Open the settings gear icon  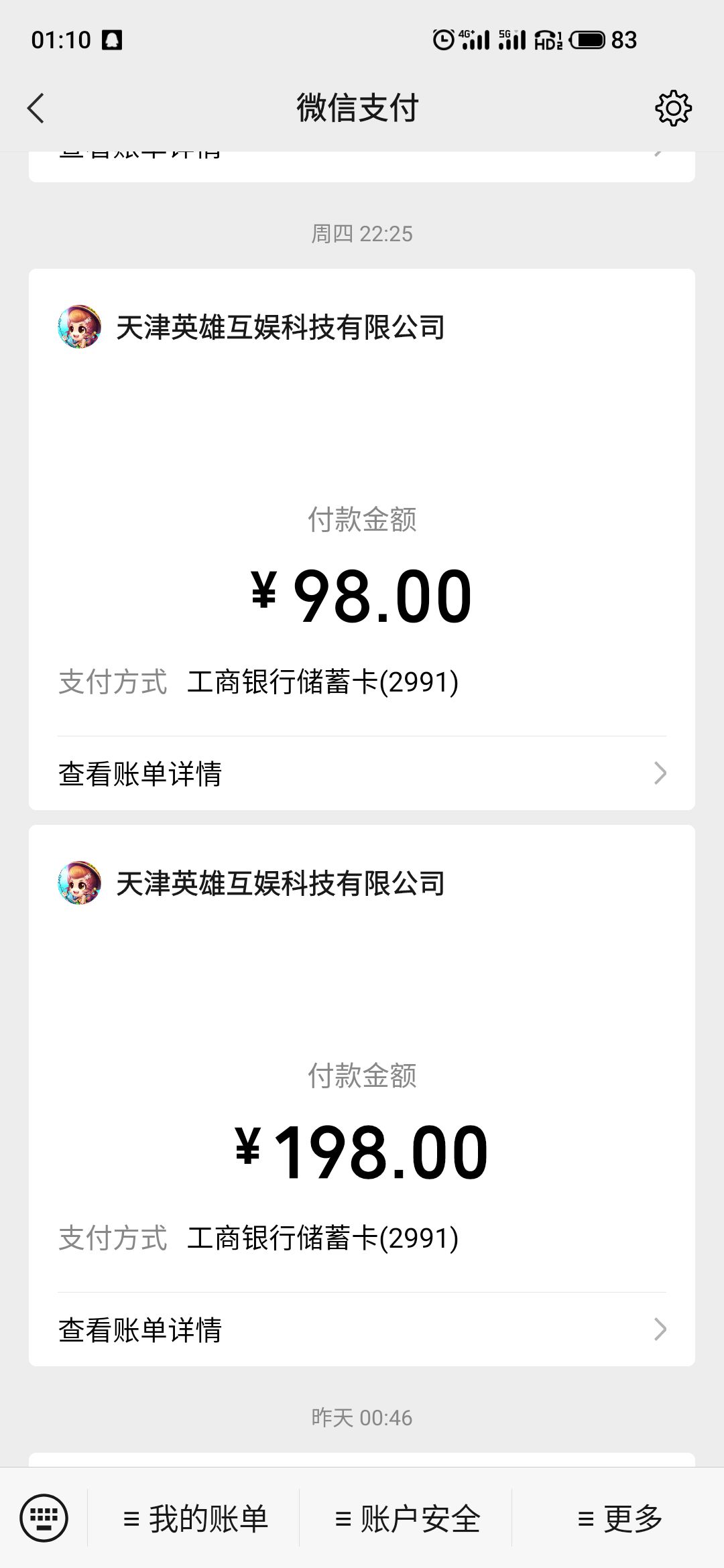pos(673,109)
